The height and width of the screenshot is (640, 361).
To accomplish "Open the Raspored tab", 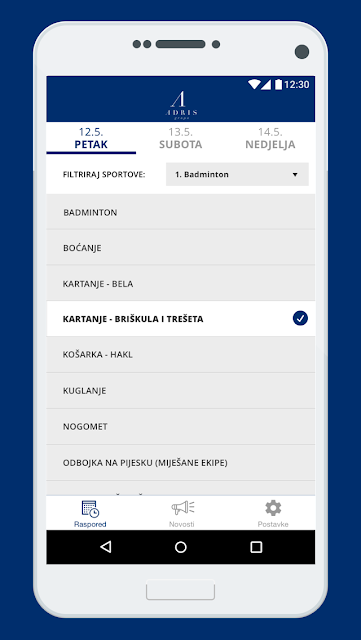I will (x=90, y=513).
